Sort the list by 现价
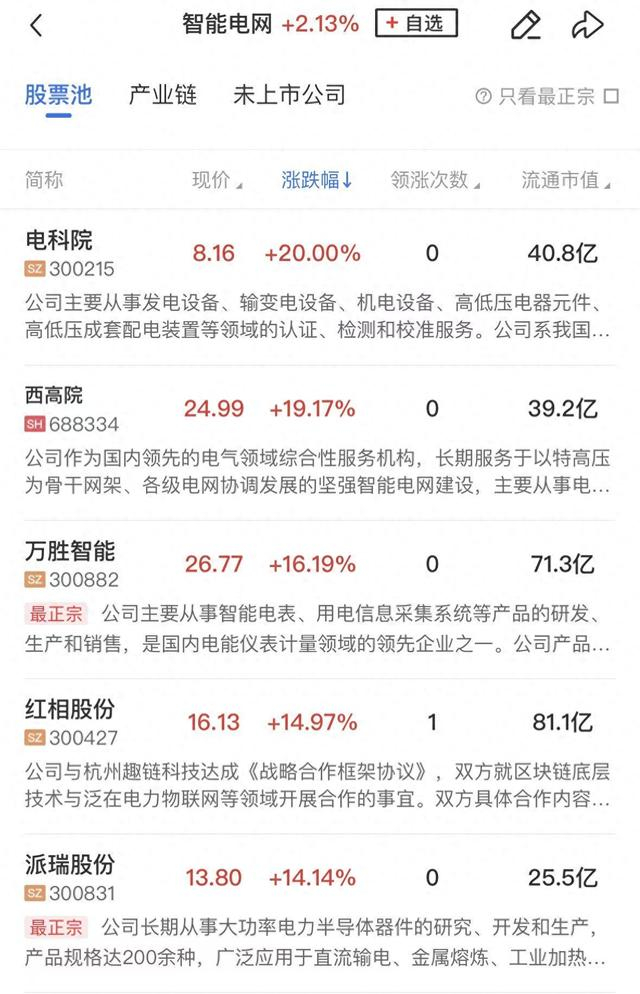The image size is (640, 994). click(x=217, y=180)
